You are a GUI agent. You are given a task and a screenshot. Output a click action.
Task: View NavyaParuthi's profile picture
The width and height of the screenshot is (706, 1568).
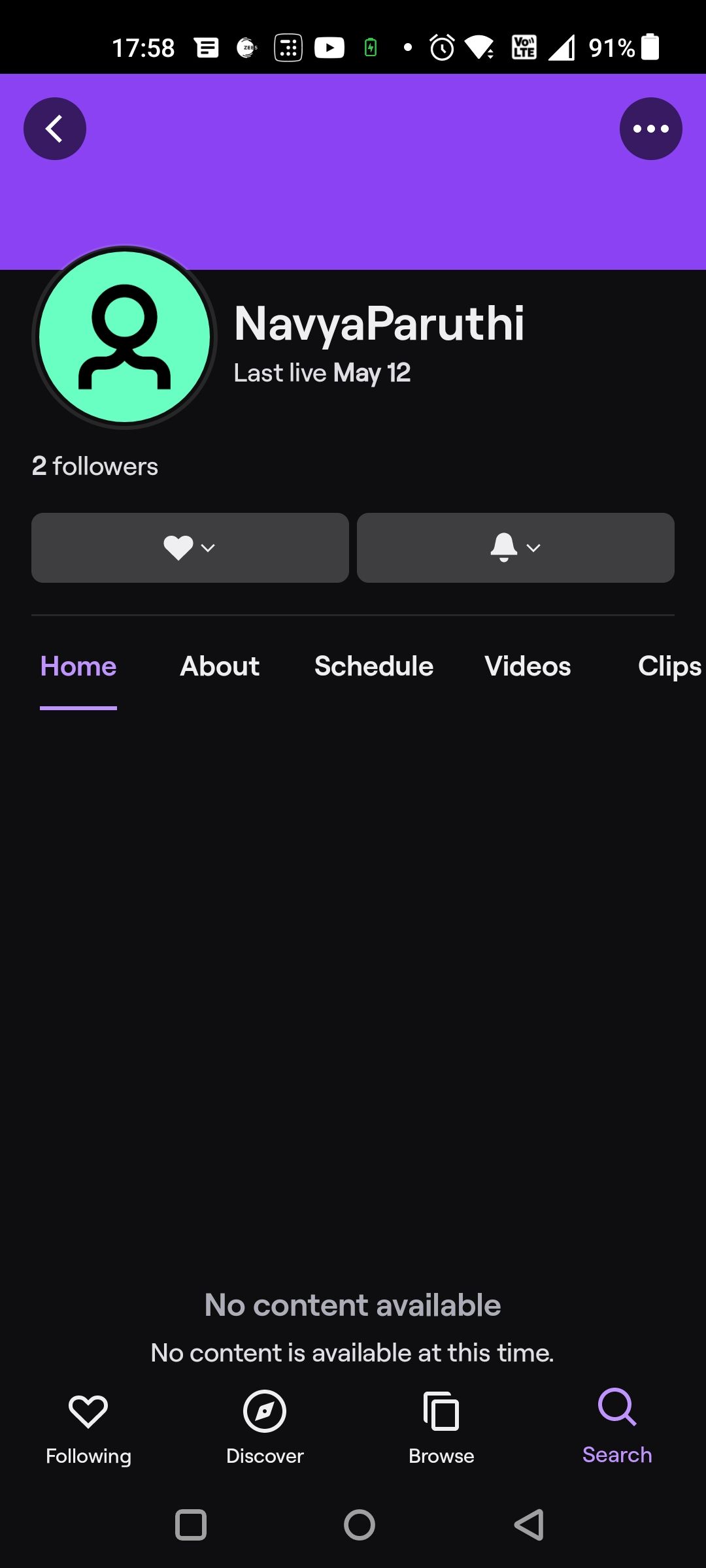tap(124, 337)
